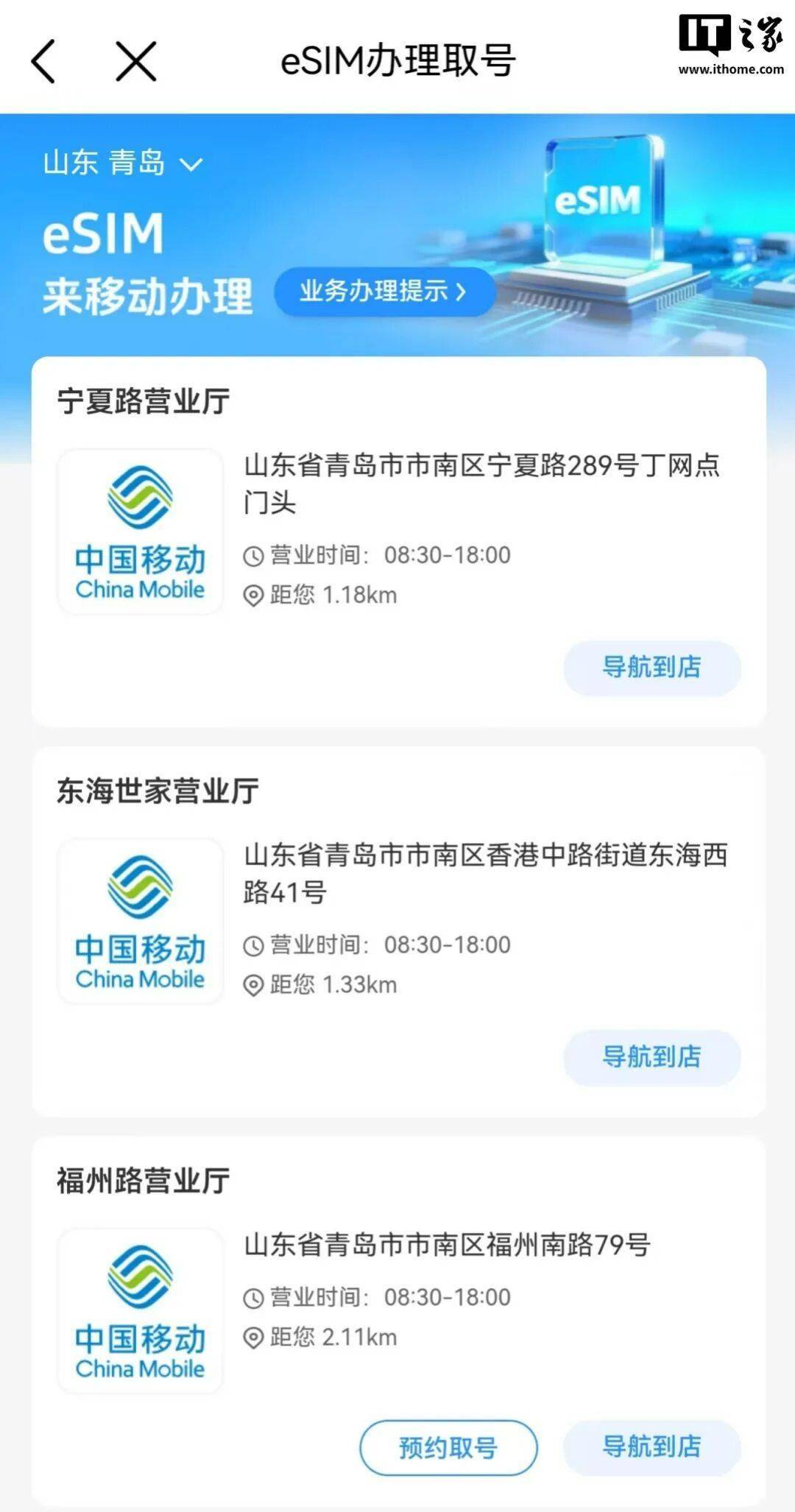The height and width of the screenshot is (1512, 795).
Task: Navigate to 东海世家营业厅 store
Action: [651, 1057]
